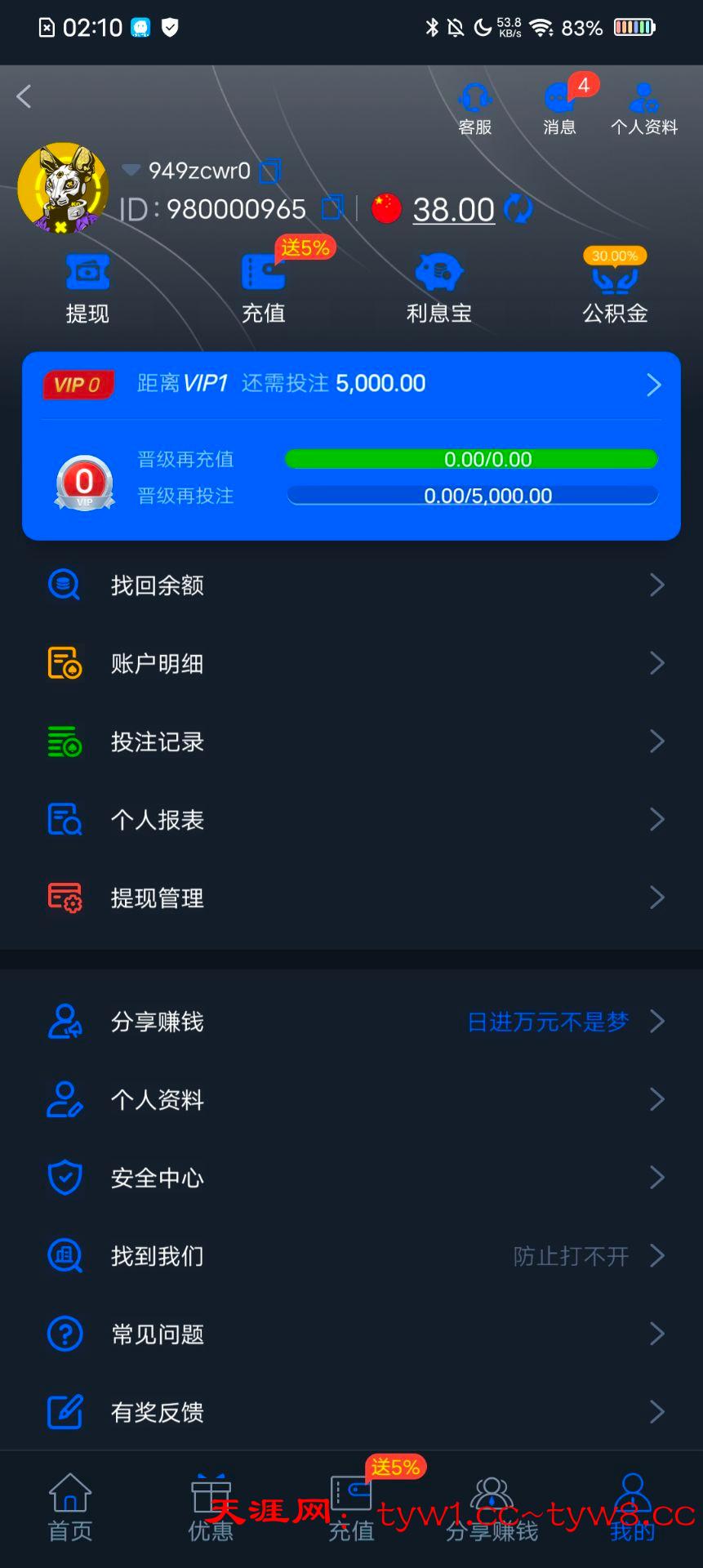Switch to the 首页 home tab
This screenshot has width=703, height=1568.
coord(70,1508)
